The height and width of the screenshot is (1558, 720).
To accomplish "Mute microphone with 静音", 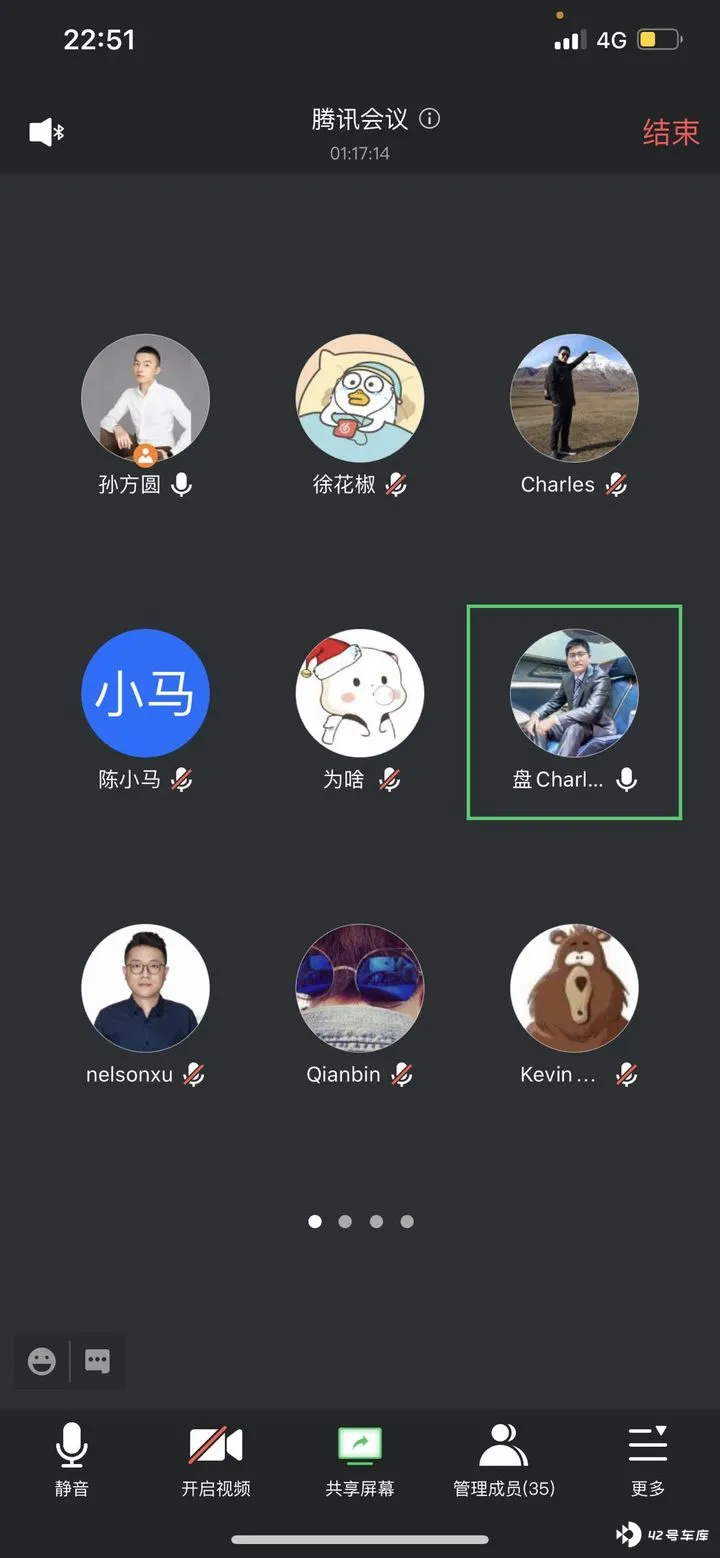I will [x=71, y=1460].
